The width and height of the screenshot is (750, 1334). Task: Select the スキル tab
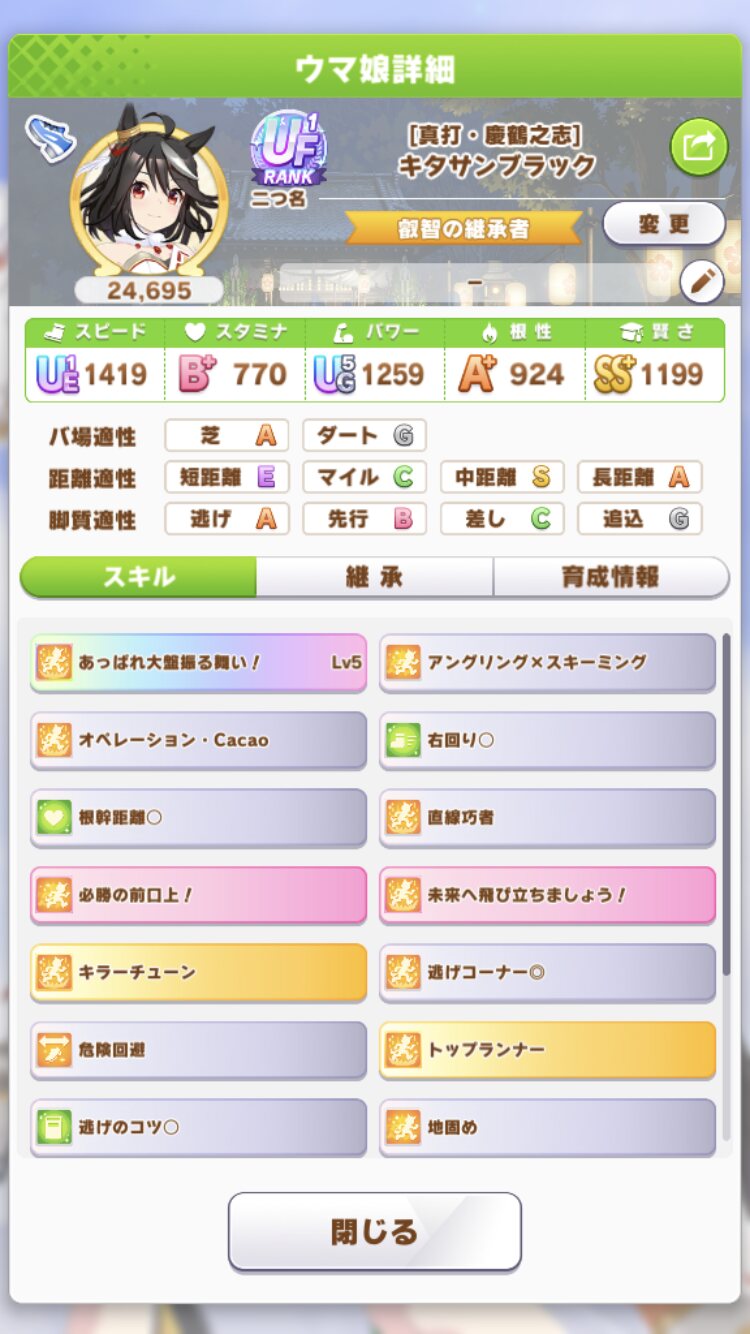(x=139, y=577)
